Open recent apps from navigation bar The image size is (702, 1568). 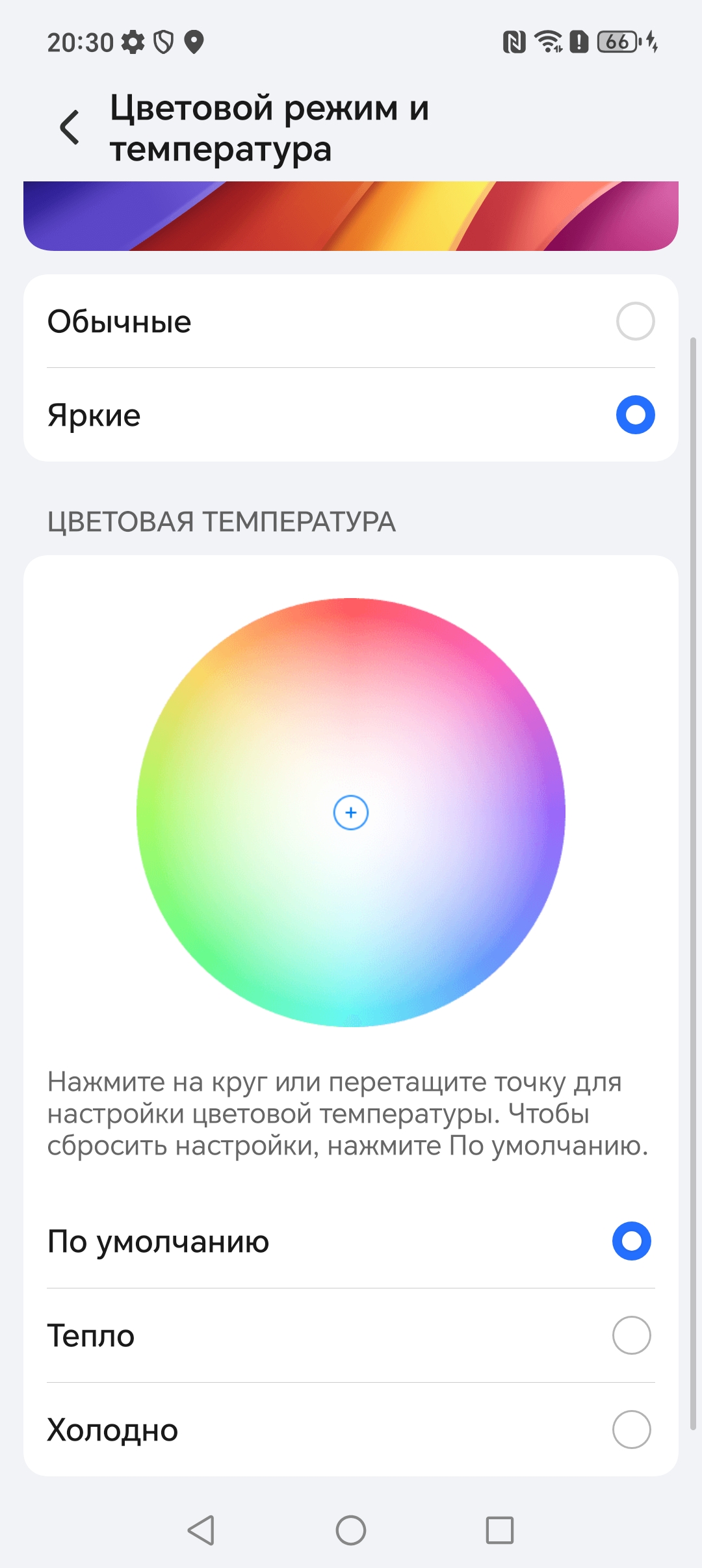[x=500, y=1530]
